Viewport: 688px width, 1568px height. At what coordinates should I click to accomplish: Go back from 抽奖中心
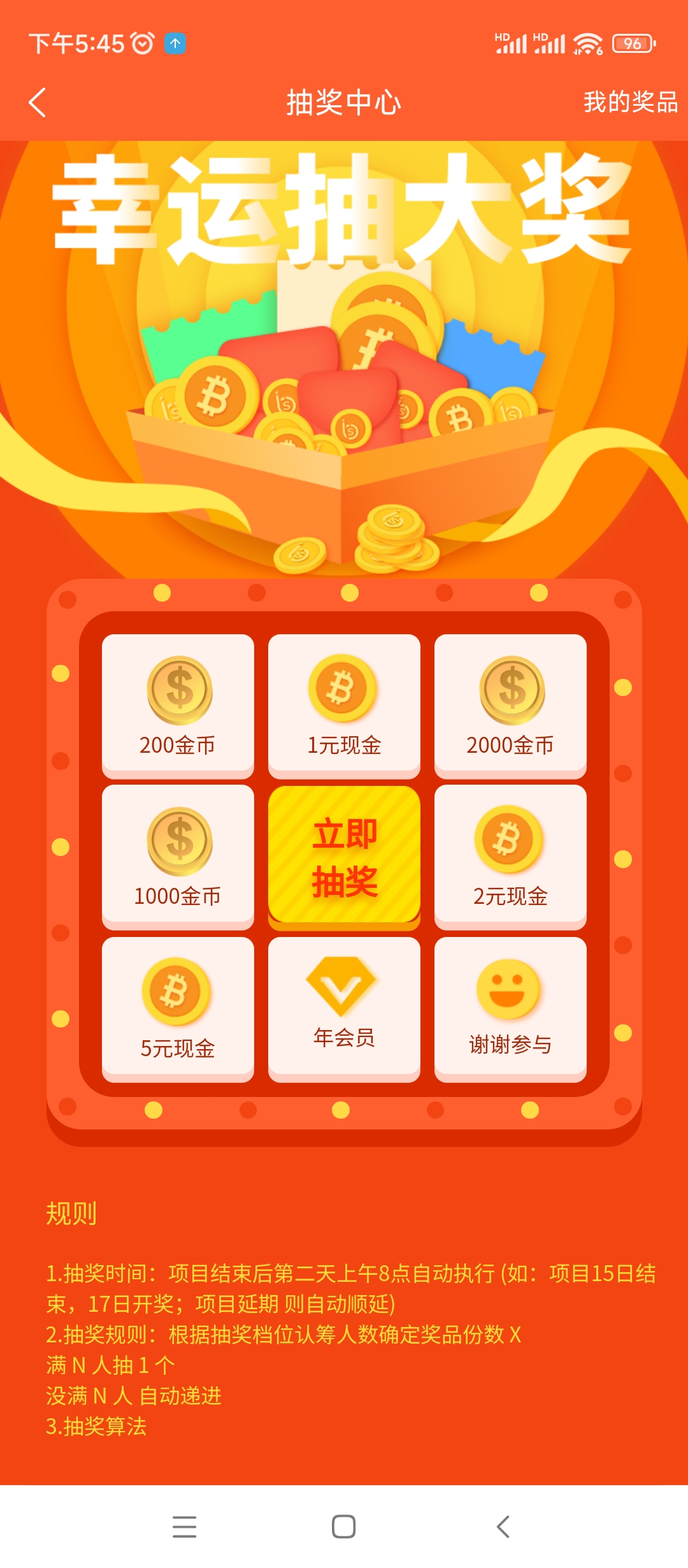point(38,103)
